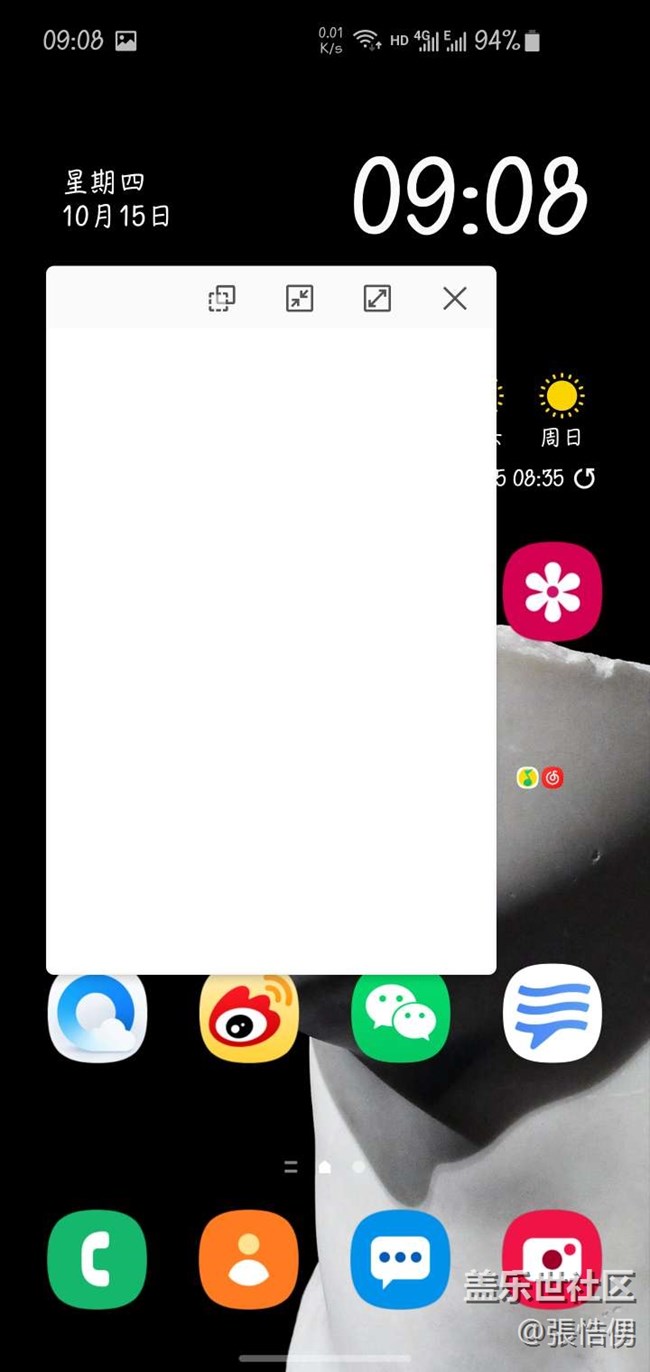Maximize the pop-up window to full screen
650x1372 pixels.
pos(377,298)
